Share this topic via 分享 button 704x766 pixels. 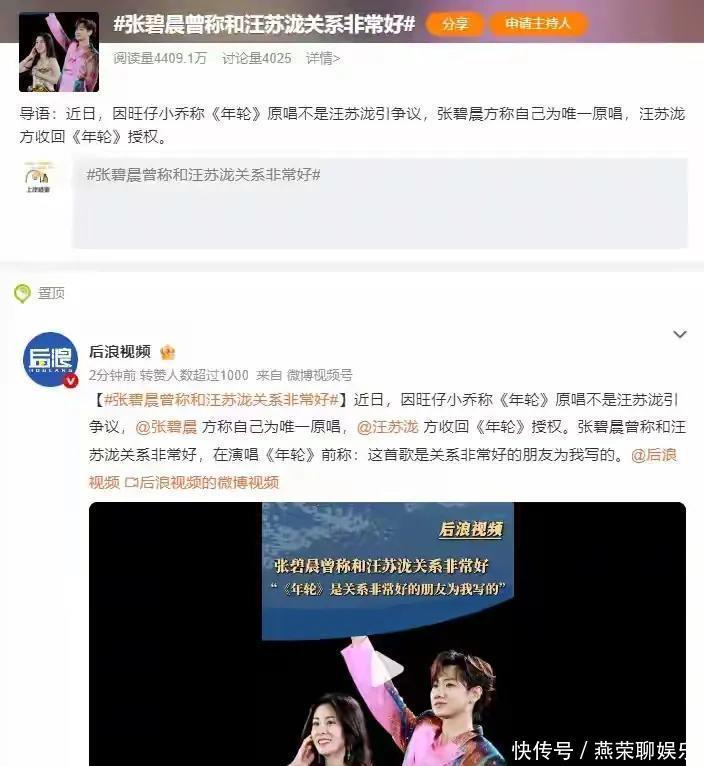click(454, 24)
